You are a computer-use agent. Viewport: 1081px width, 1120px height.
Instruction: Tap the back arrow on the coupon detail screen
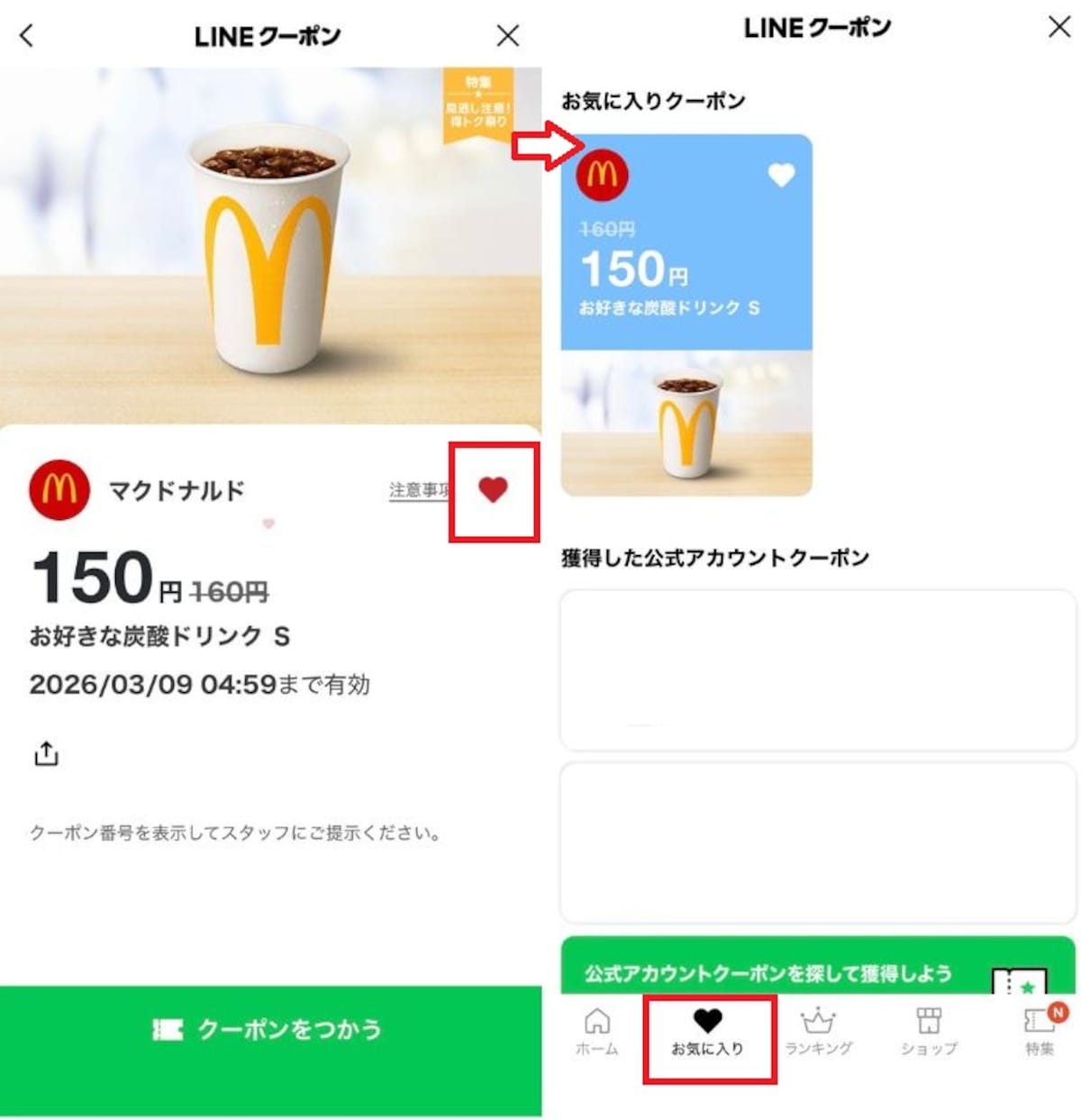26,36
